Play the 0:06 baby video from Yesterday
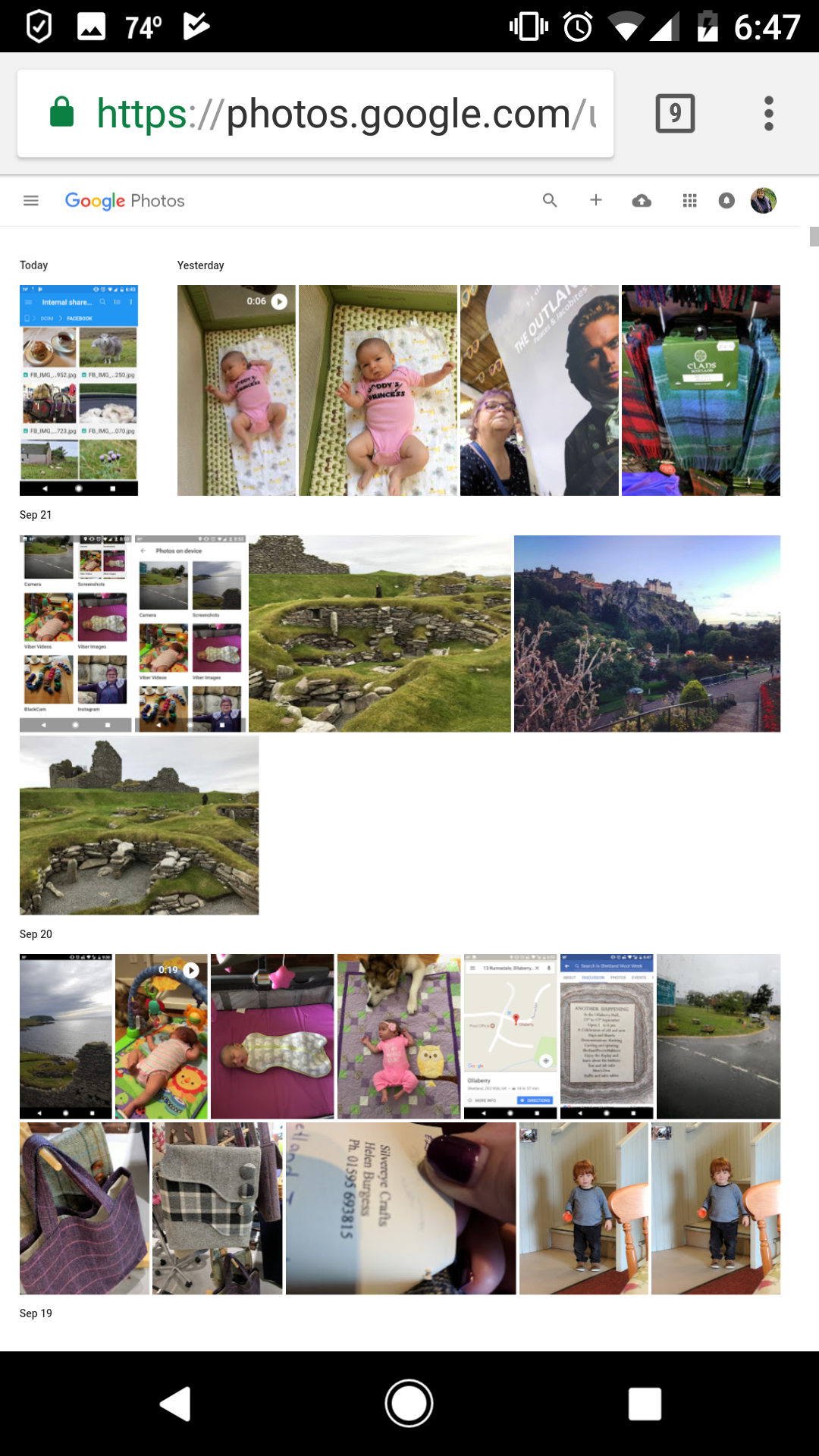819x1456 pixels. 237,391
